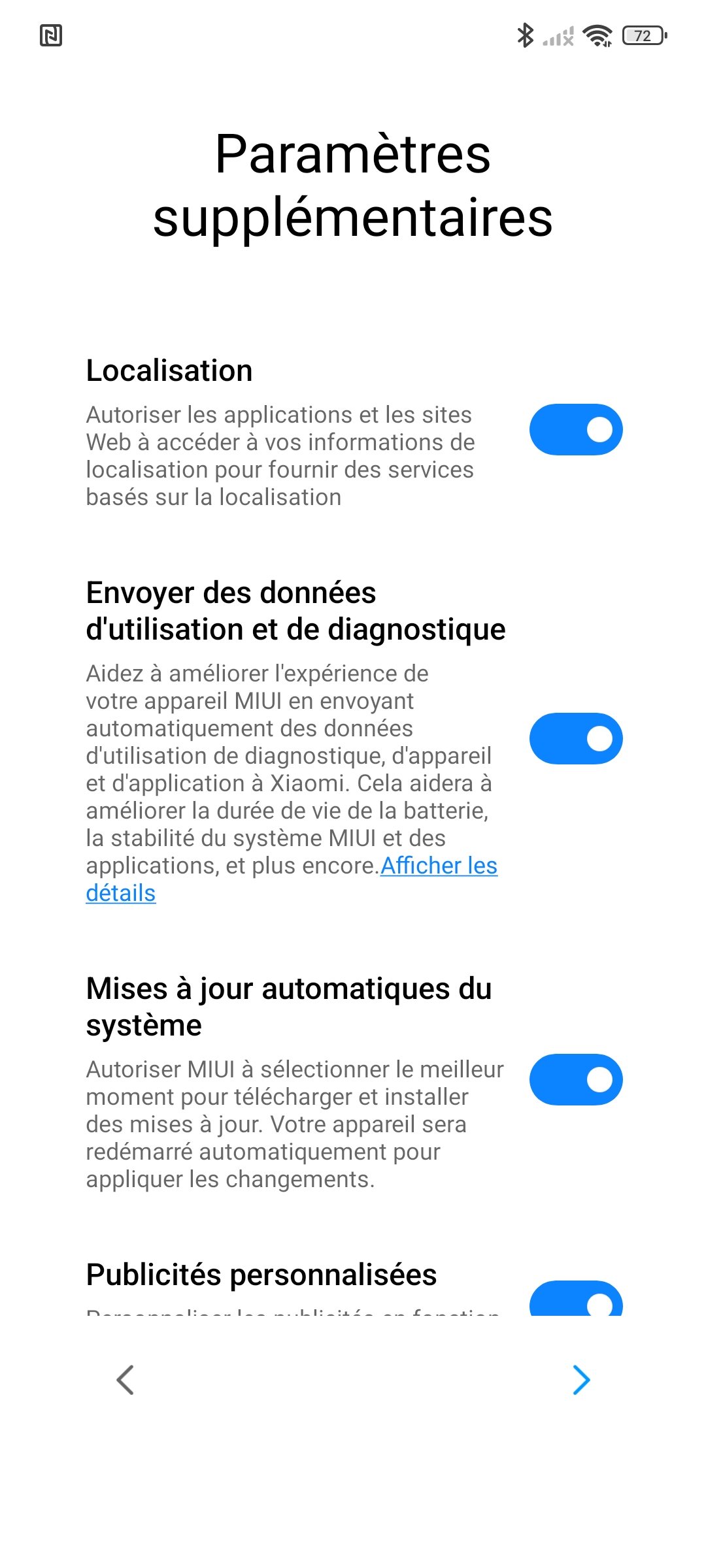
Task: Open the "Afficher les détails" link
Action: point(438,866)
